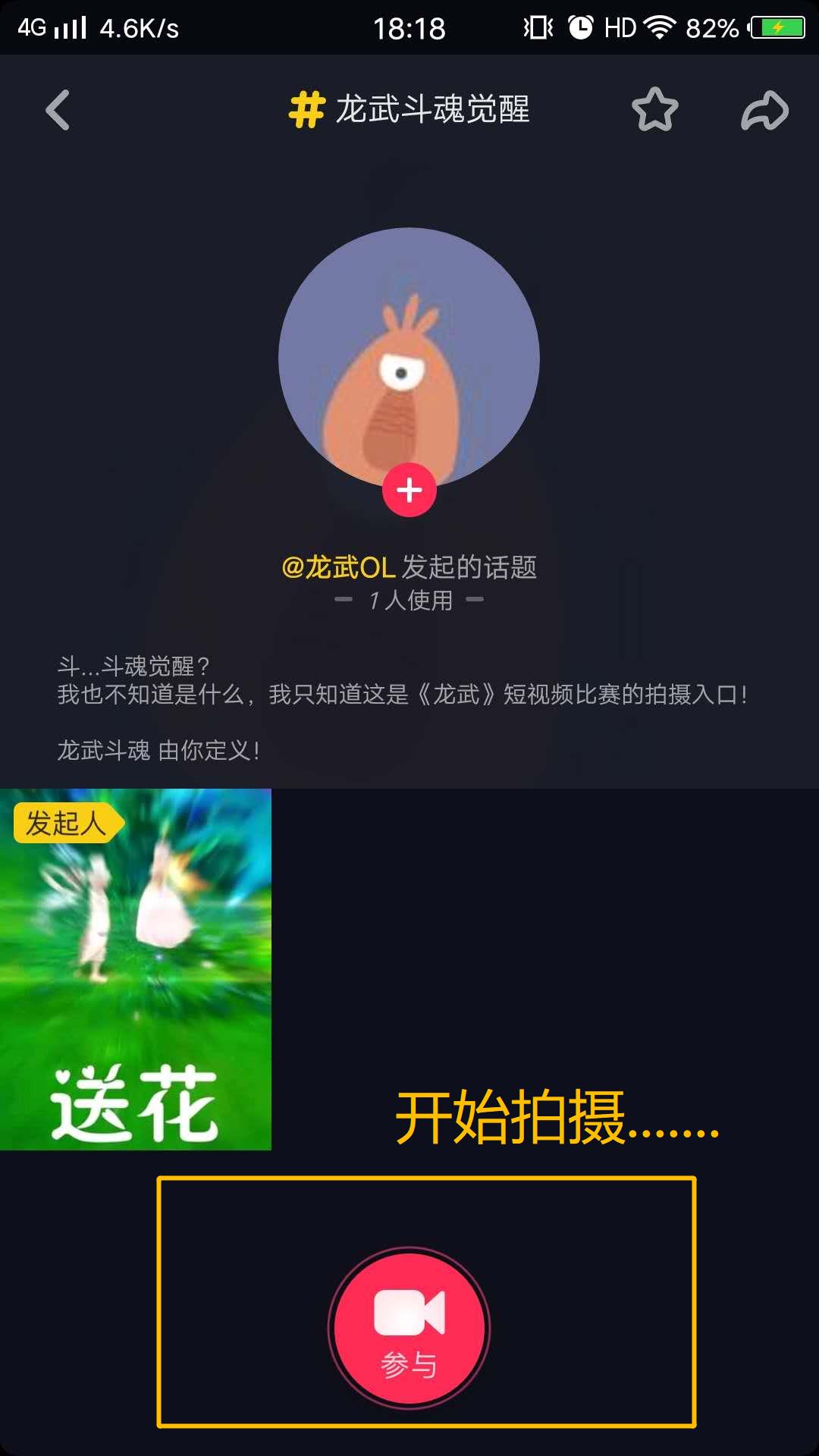Share the 龙武斗魂觉醒 topic
Image resolution: width=819 pixels, height=1456 pixels.
[764, 111]
